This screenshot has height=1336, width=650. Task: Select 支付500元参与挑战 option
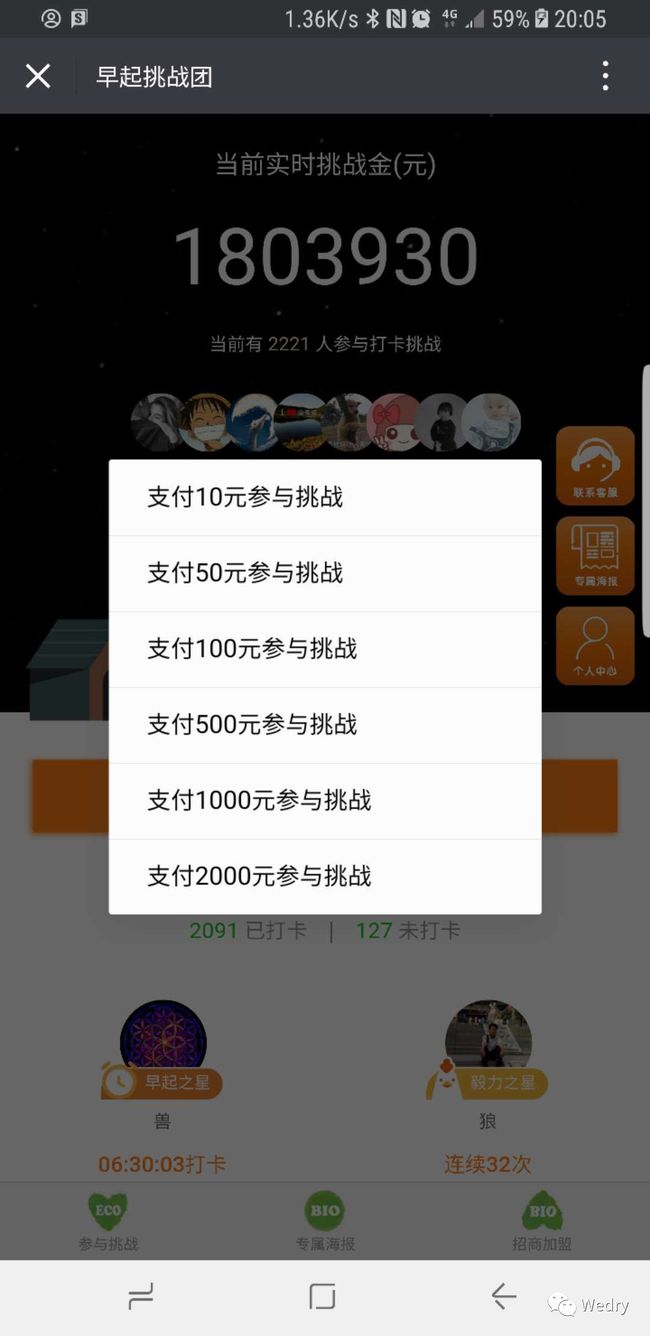[x=325, y=725]
